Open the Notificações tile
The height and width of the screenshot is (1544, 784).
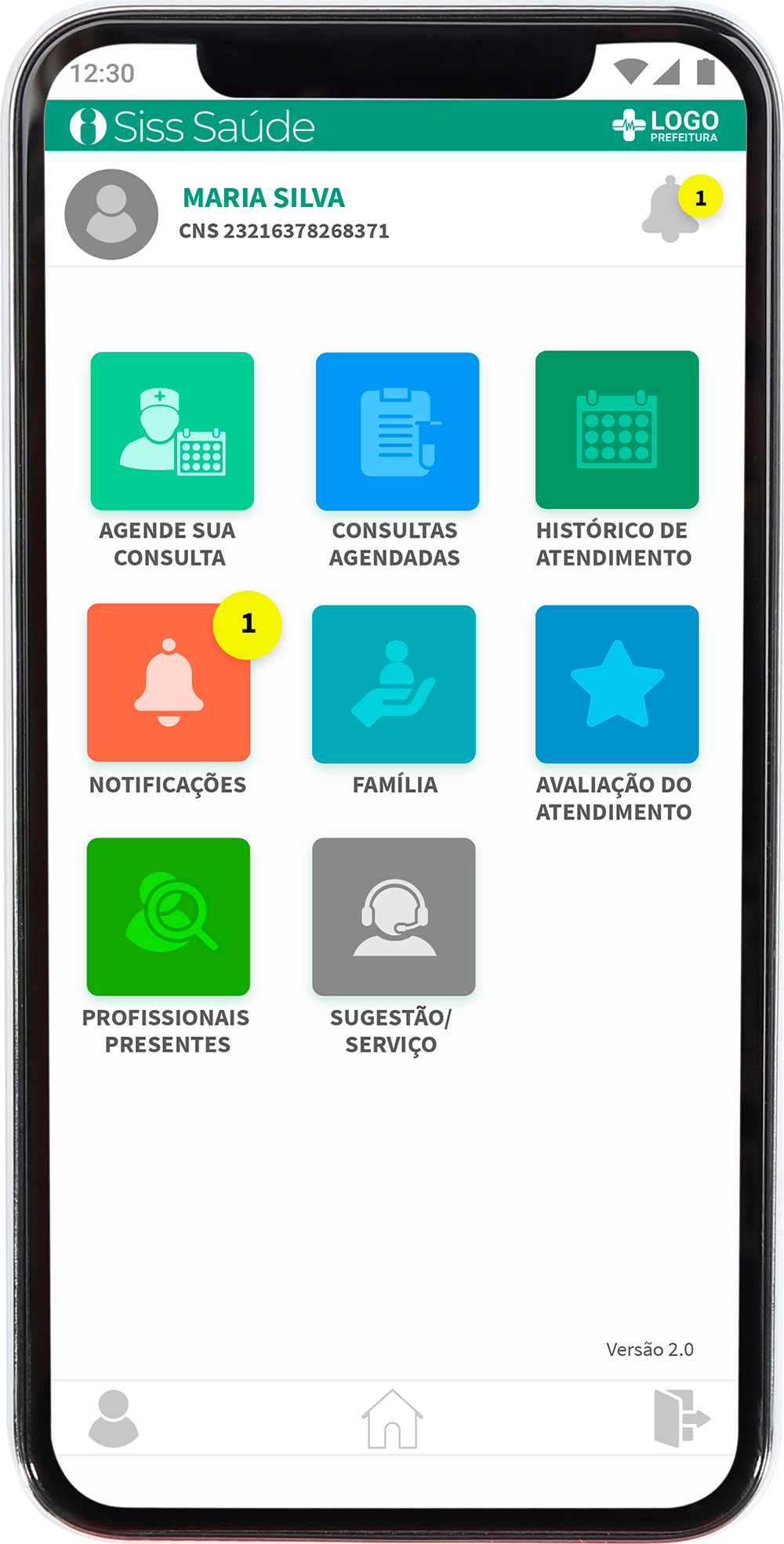pyautogui.click(x=169, y=682)
